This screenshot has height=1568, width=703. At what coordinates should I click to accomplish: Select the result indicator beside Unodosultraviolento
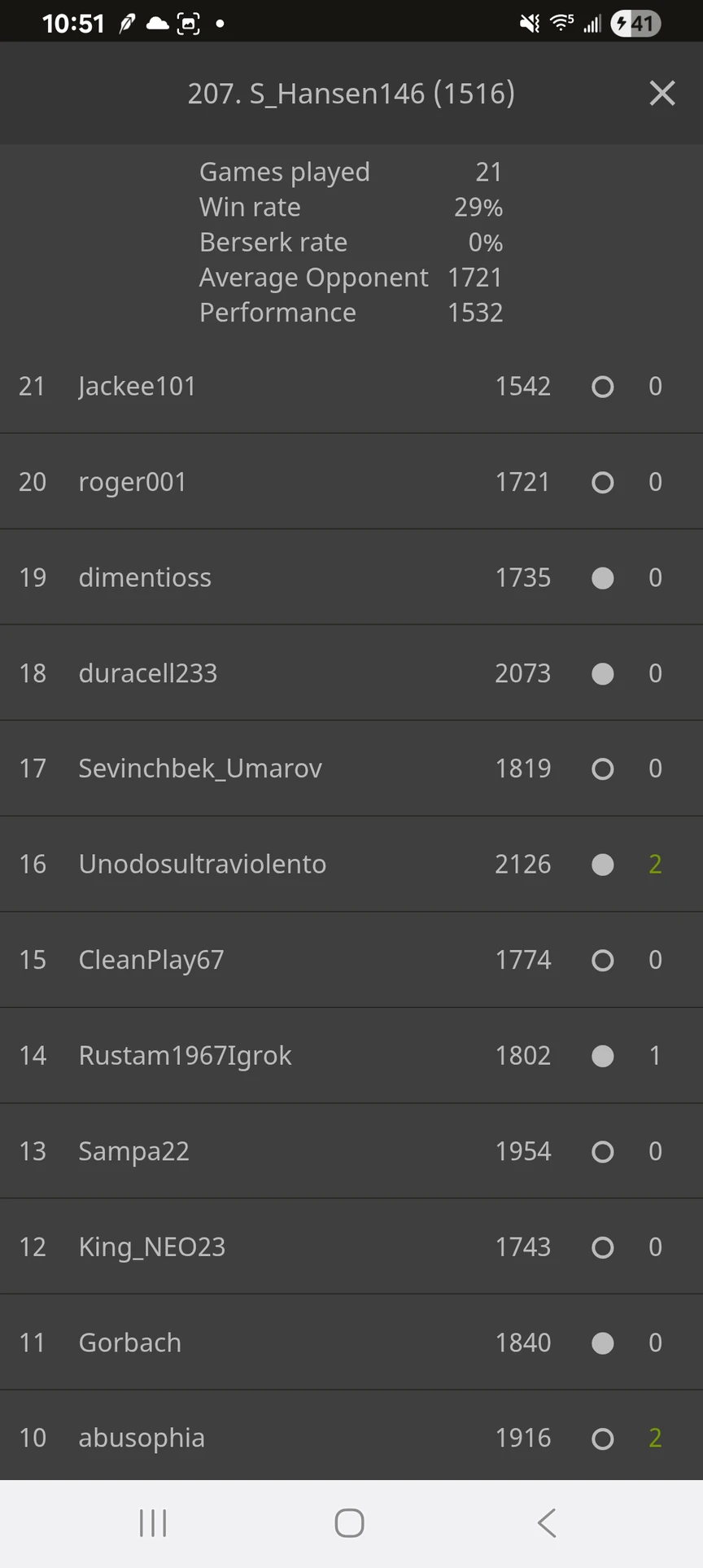pos(603,865)
